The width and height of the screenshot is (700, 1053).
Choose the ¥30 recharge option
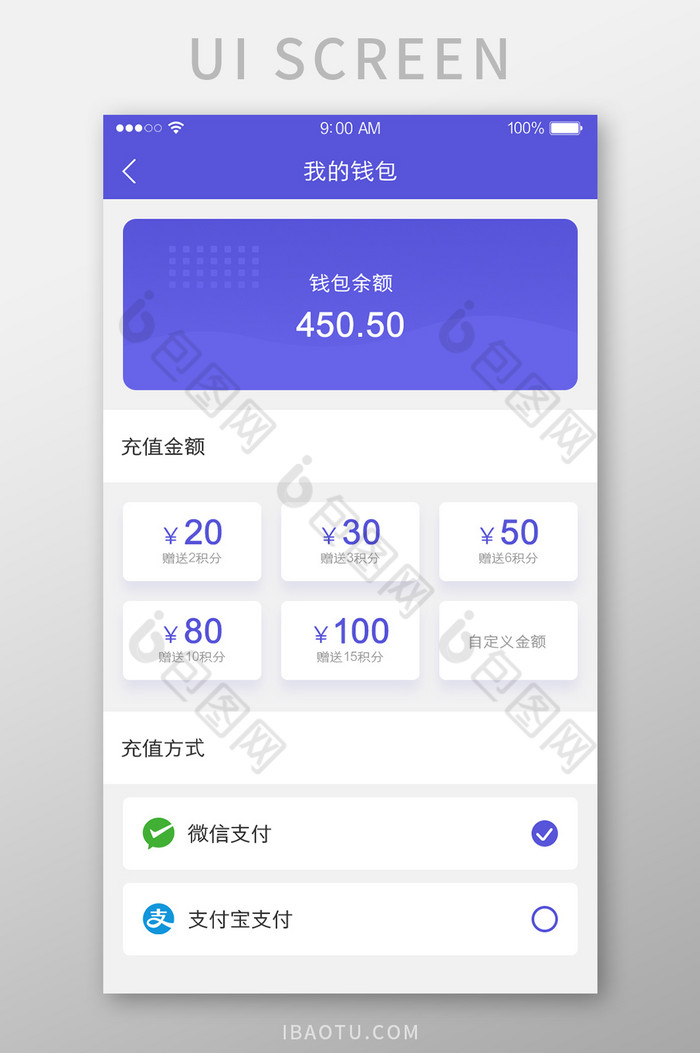[350, 541]
